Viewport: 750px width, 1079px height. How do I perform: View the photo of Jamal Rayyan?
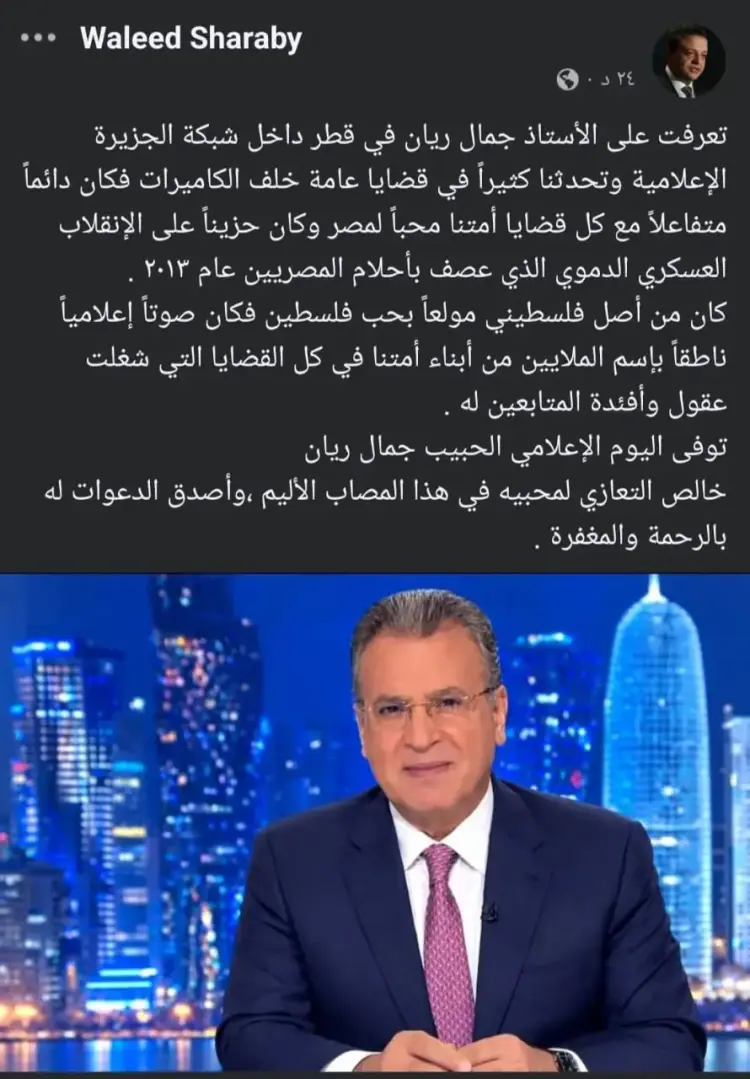375,825
